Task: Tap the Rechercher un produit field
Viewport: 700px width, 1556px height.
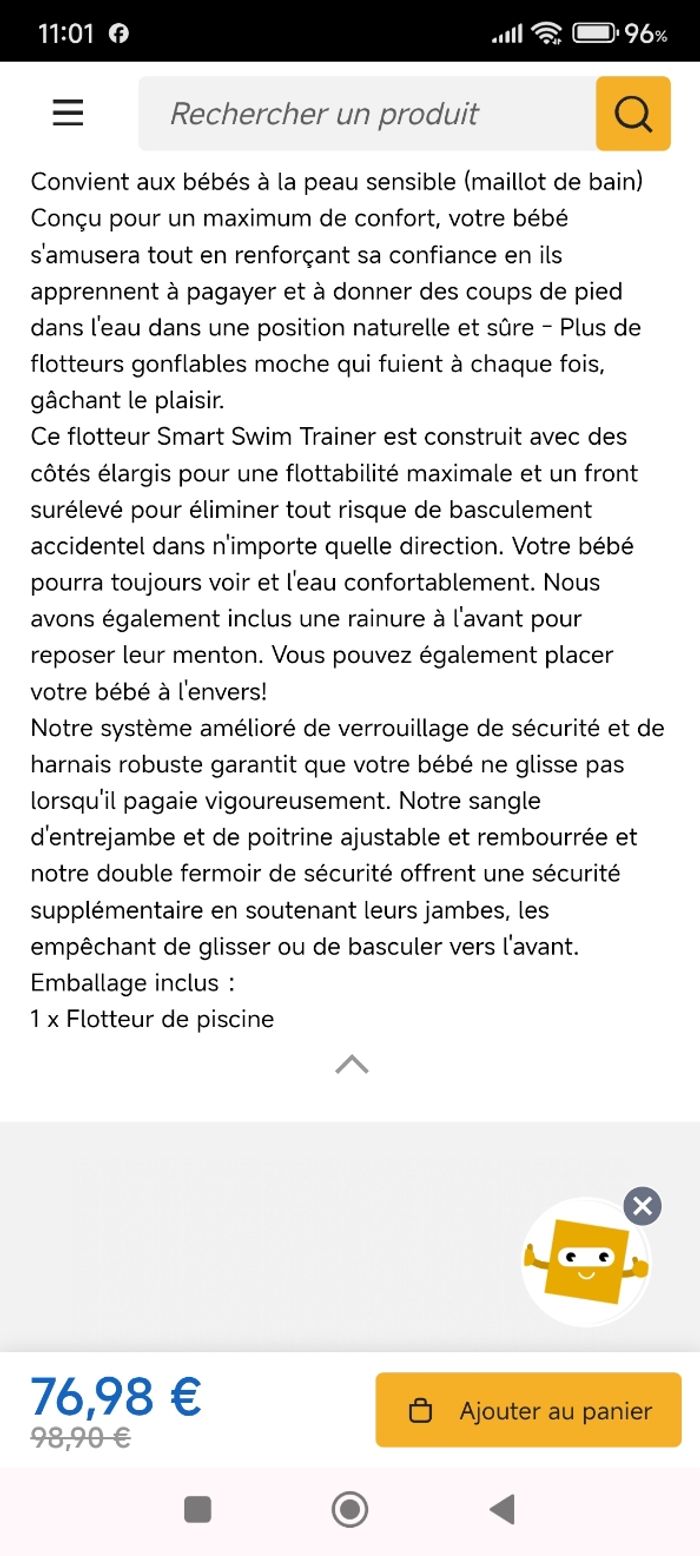Action: (366, 114)
